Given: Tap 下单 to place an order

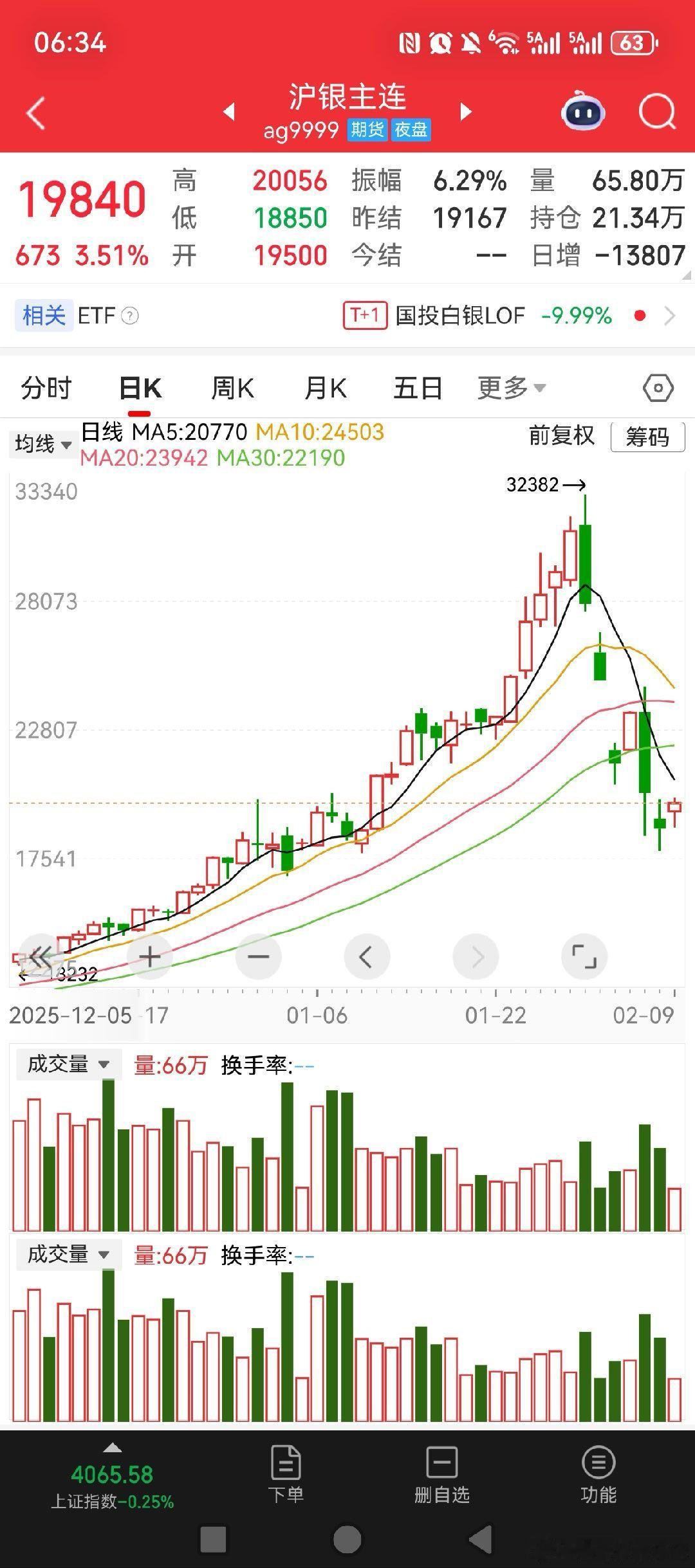Looking at the screenshot, I should pyautogui.click(x=286, y=1475).
